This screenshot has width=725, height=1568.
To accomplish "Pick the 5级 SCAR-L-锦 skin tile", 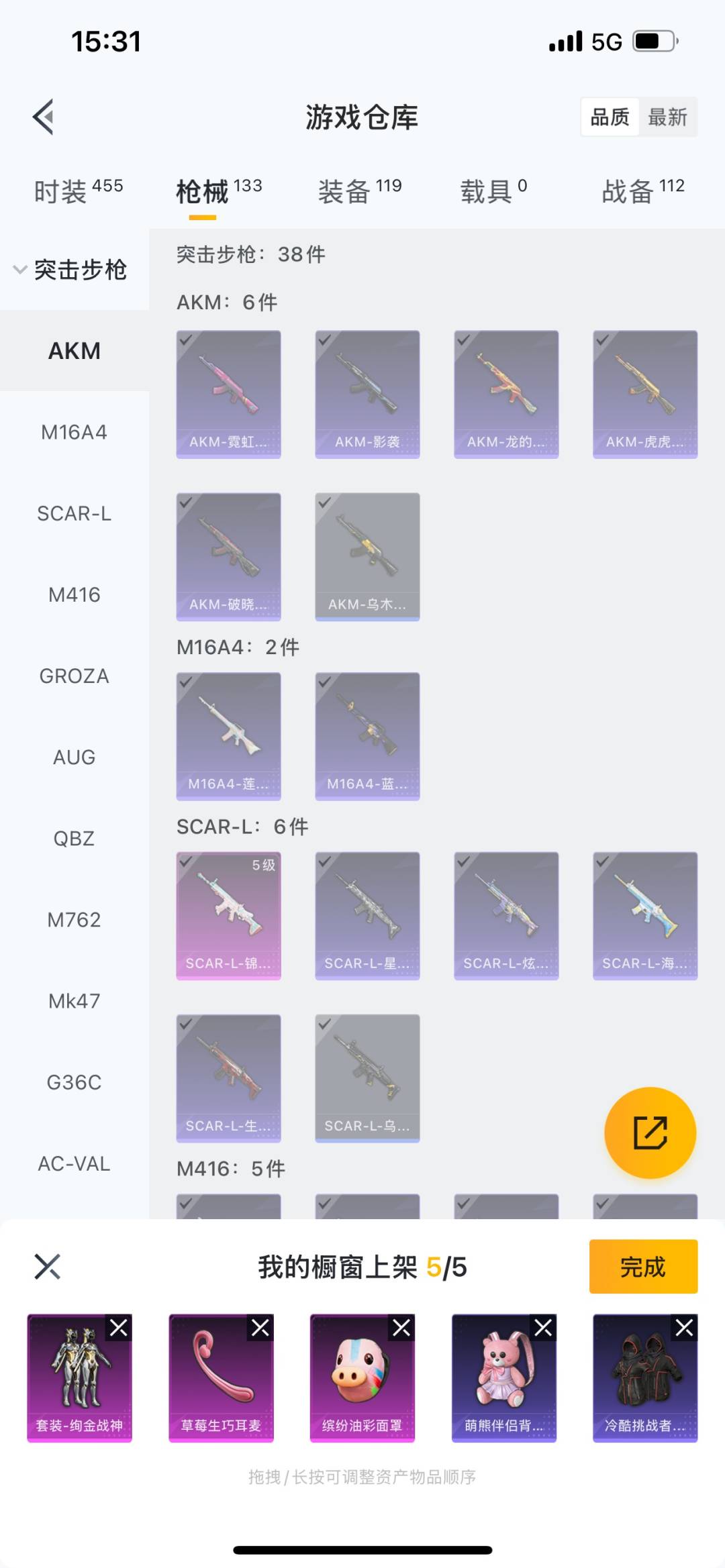I will [228, 916].
